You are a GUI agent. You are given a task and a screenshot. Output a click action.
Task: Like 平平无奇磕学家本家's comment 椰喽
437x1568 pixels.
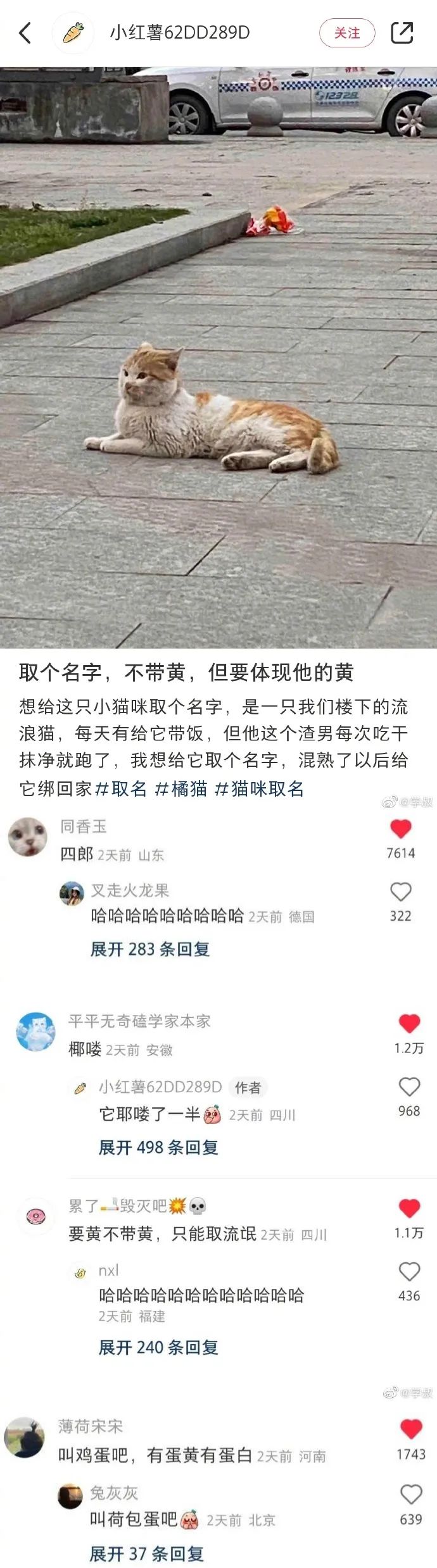click(409, 1024)
